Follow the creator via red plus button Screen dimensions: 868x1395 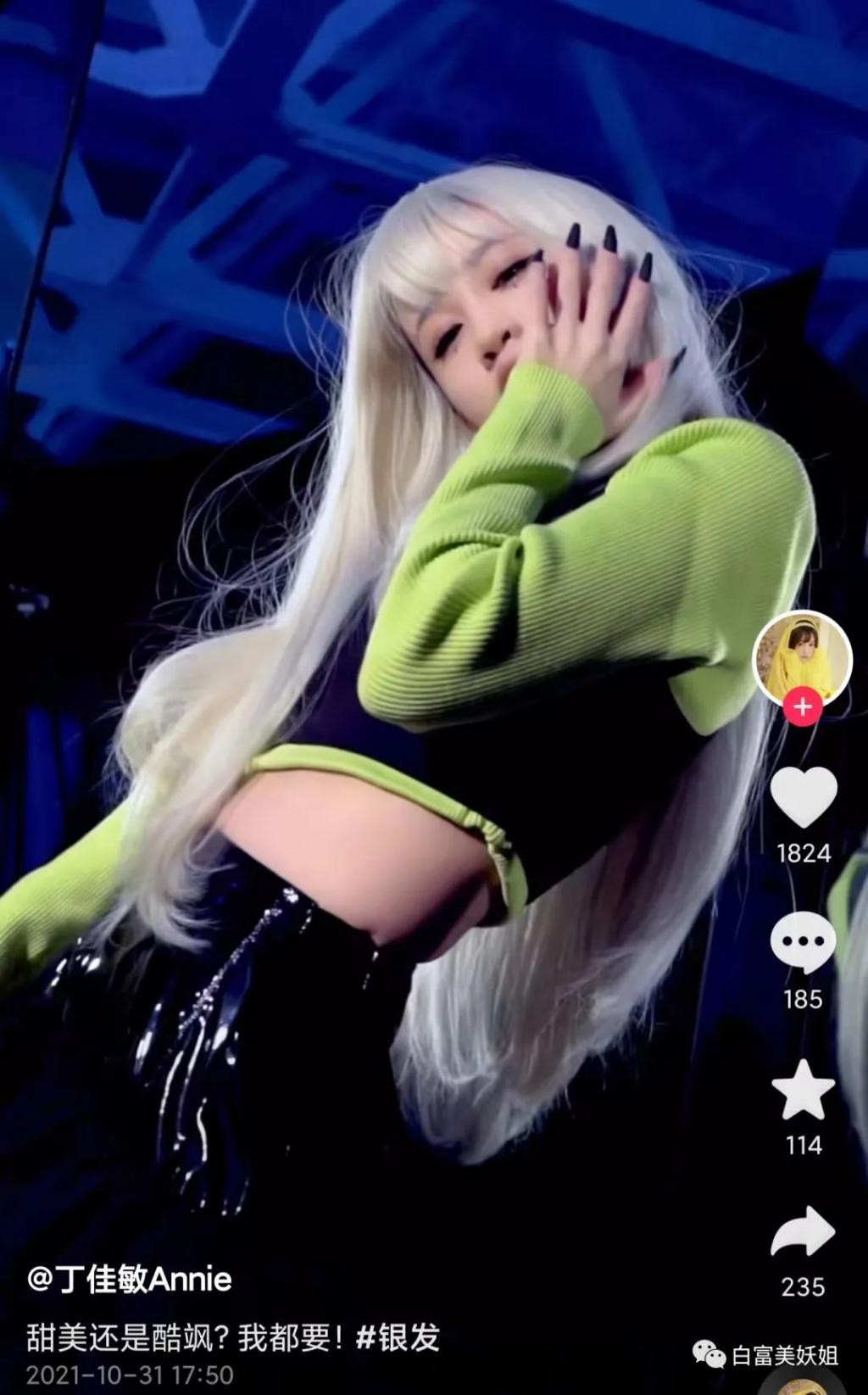(x=802, y=706)
